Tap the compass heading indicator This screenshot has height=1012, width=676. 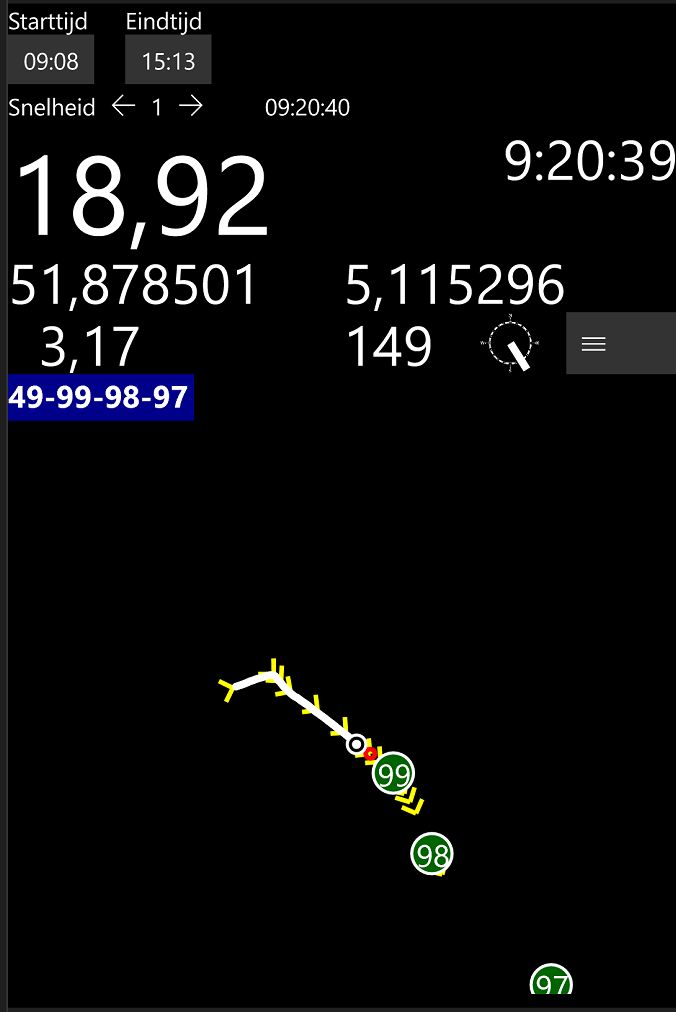[510, 344]
